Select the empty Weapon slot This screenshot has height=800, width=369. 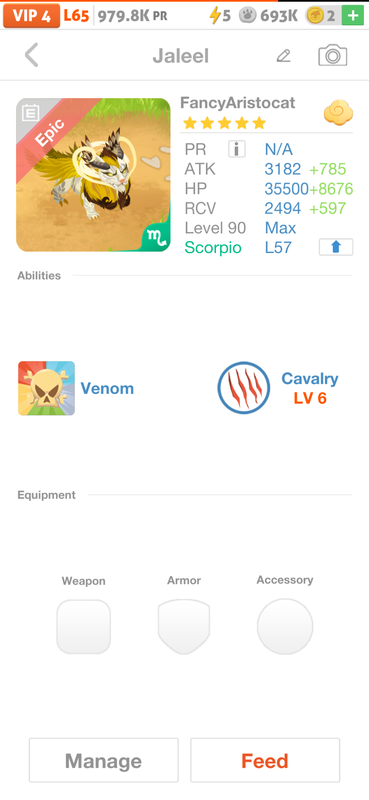click(x=84, y=627)
